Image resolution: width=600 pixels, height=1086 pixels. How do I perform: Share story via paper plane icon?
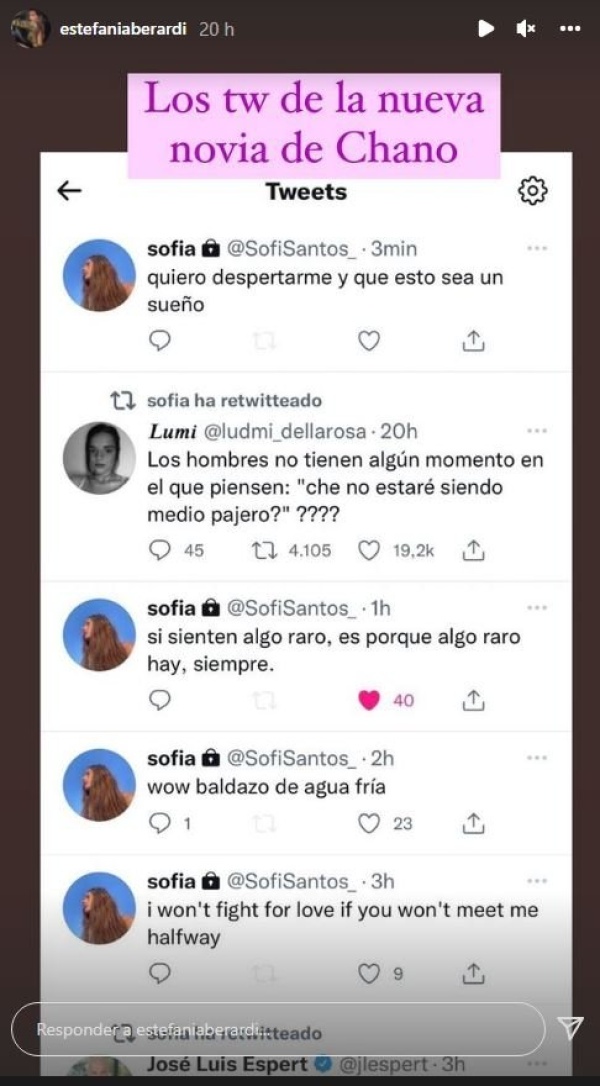[x=570, y=1028]
